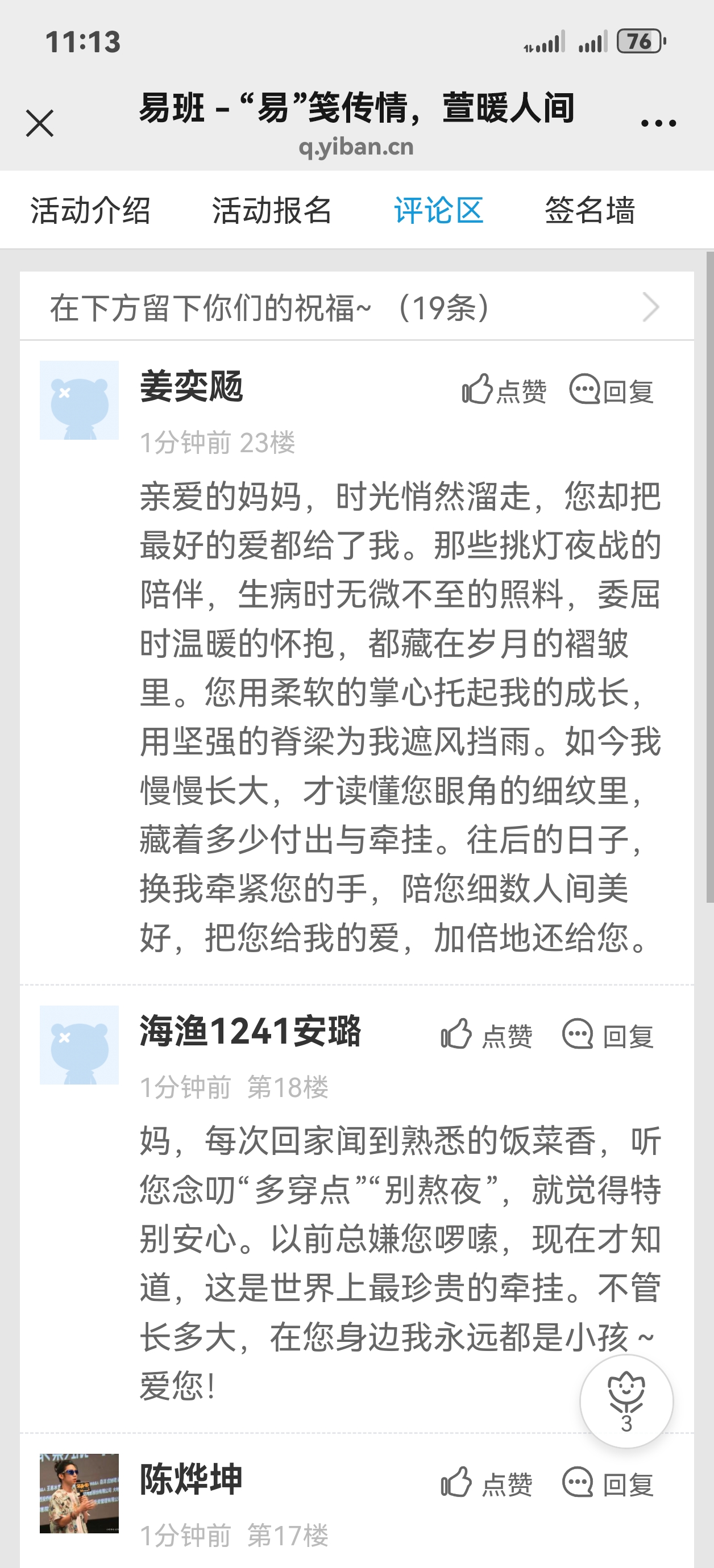Open 海渔1241安璐's avatar

[x=79, y=1045]
